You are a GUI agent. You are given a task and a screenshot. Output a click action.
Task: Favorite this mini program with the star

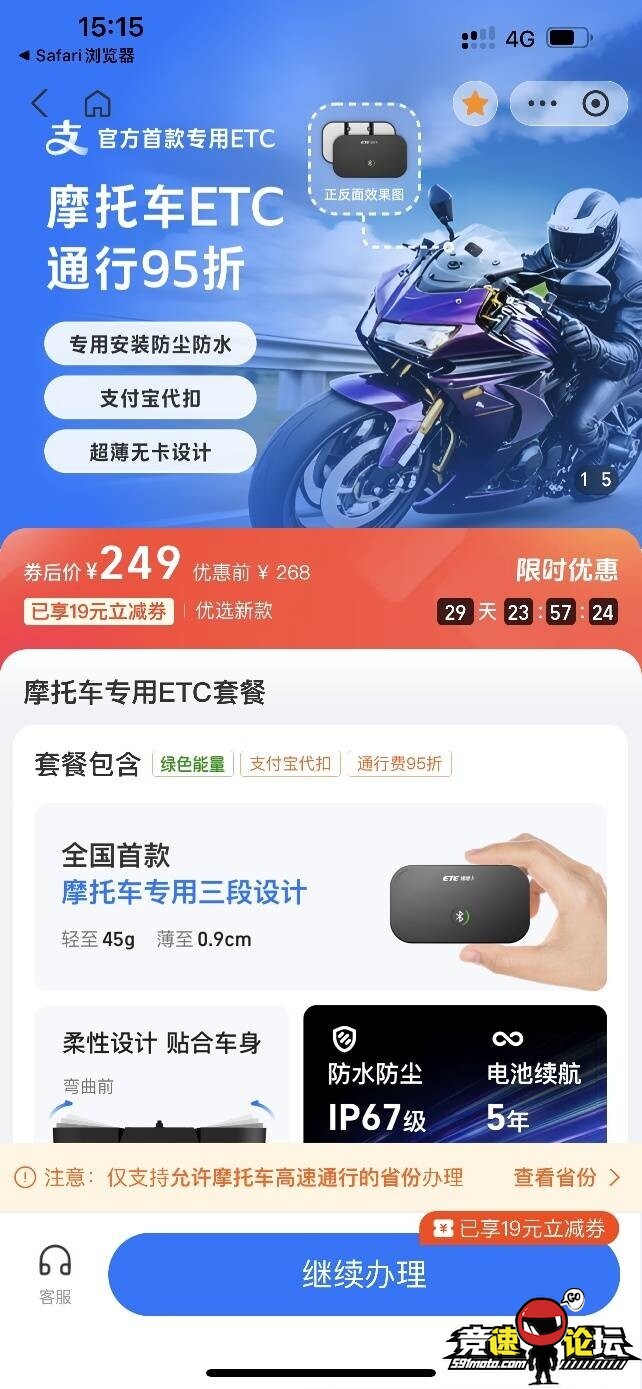click(475, 103)
